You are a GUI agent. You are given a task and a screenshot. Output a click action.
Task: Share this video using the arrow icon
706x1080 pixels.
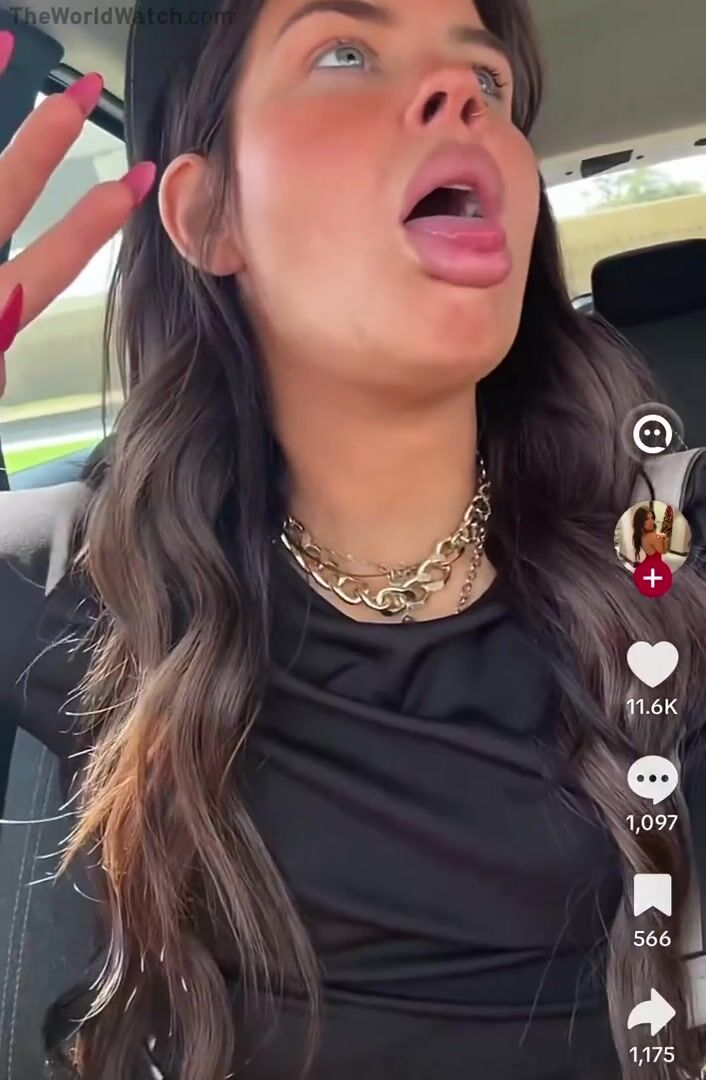(x=652, y=1013)
